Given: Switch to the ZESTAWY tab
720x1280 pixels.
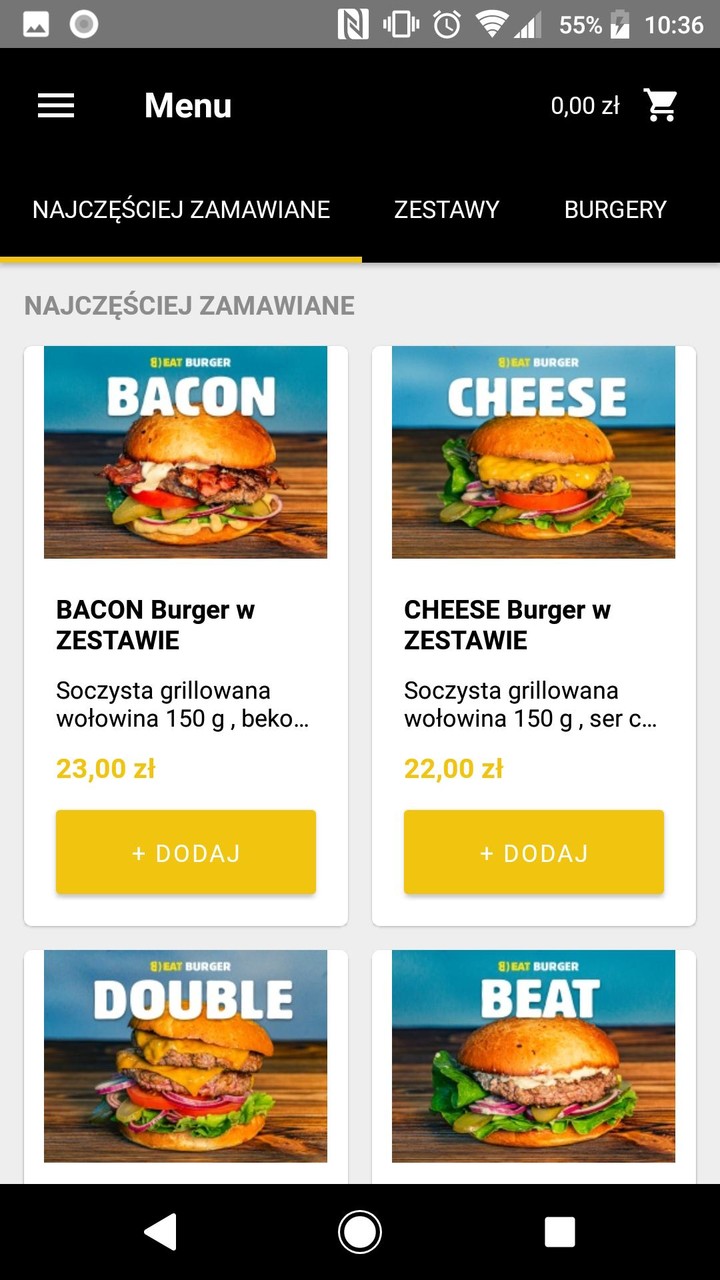Looking at the screenshot, I should pyautogui.click(x=446, y=210).
